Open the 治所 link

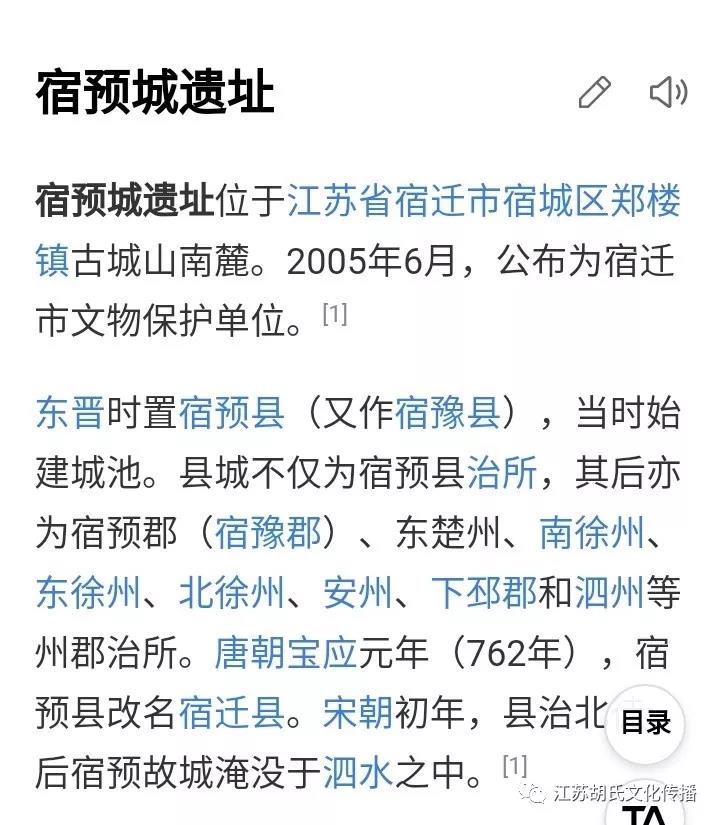click(502, 472)
